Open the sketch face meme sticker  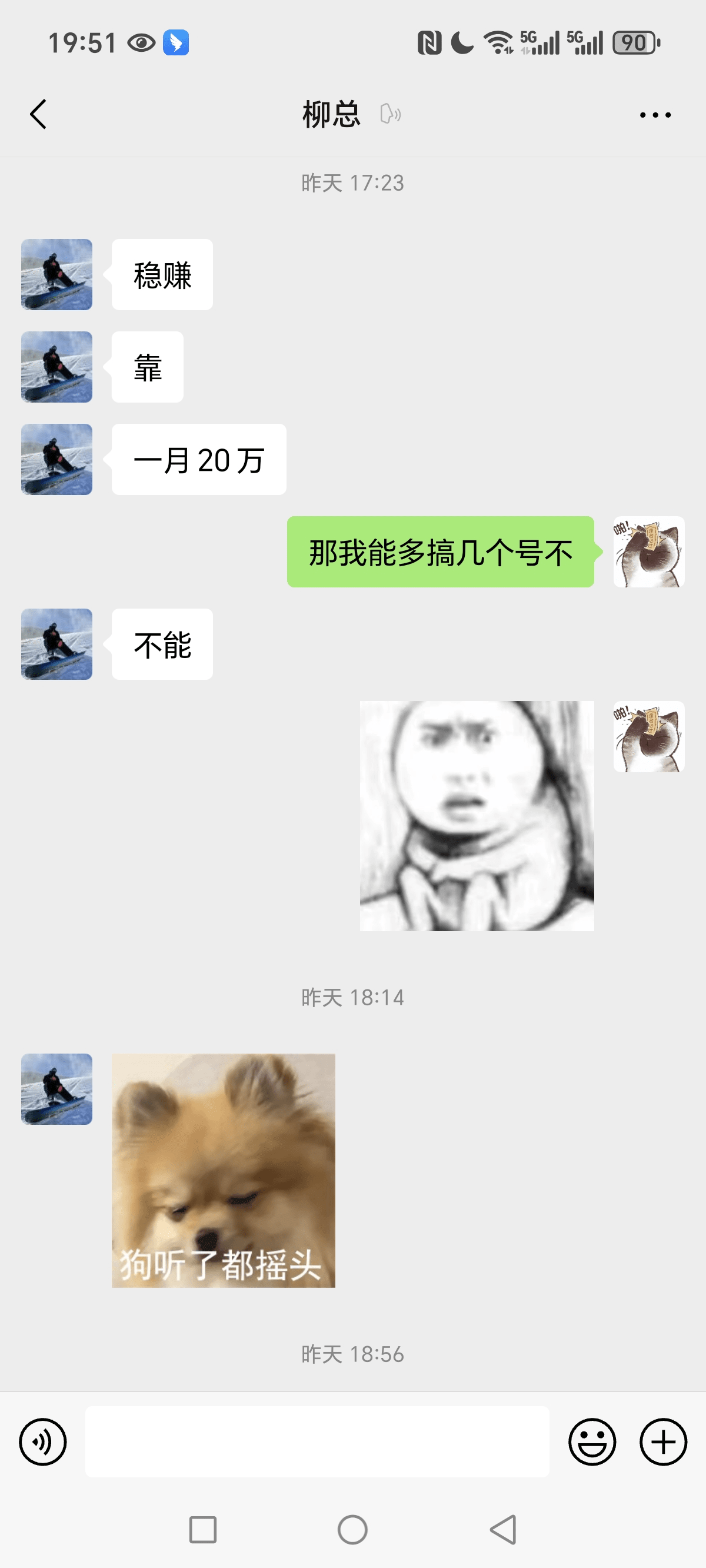477,816
